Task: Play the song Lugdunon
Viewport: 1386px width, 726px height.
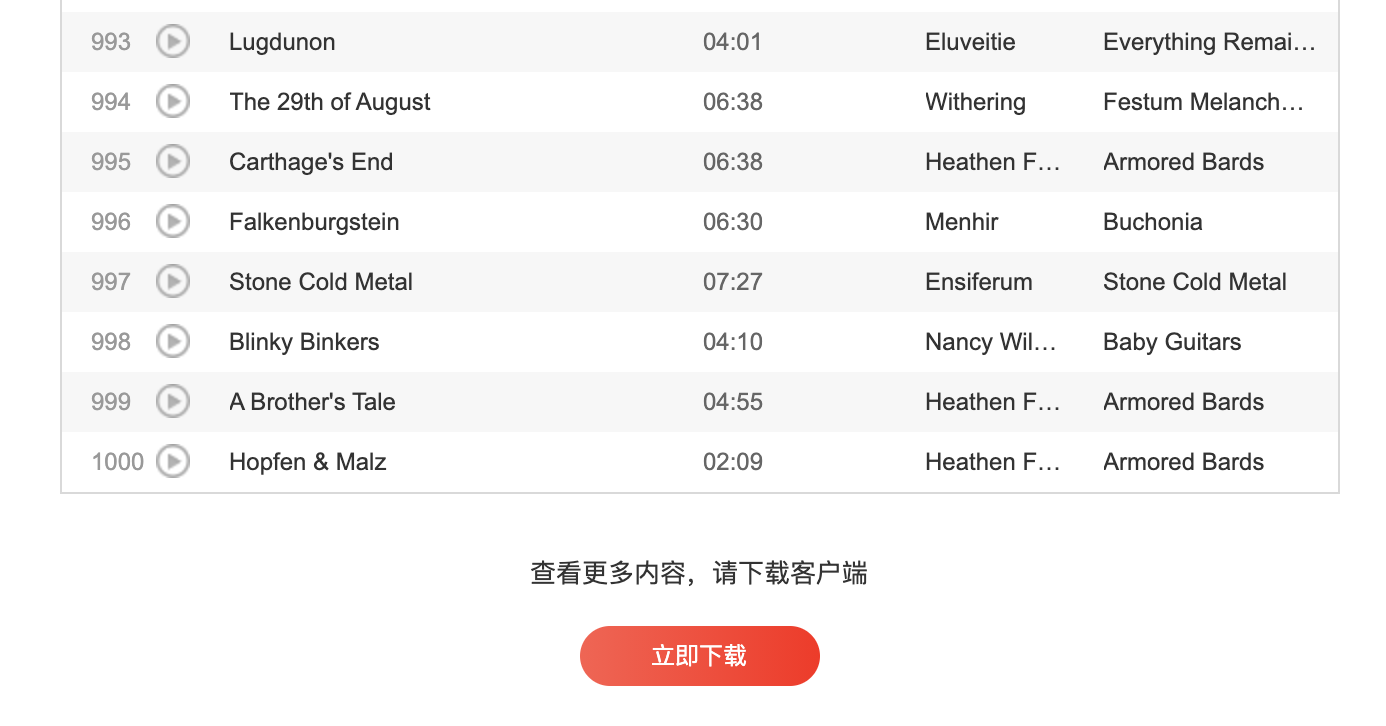Action: pos(173,42)
